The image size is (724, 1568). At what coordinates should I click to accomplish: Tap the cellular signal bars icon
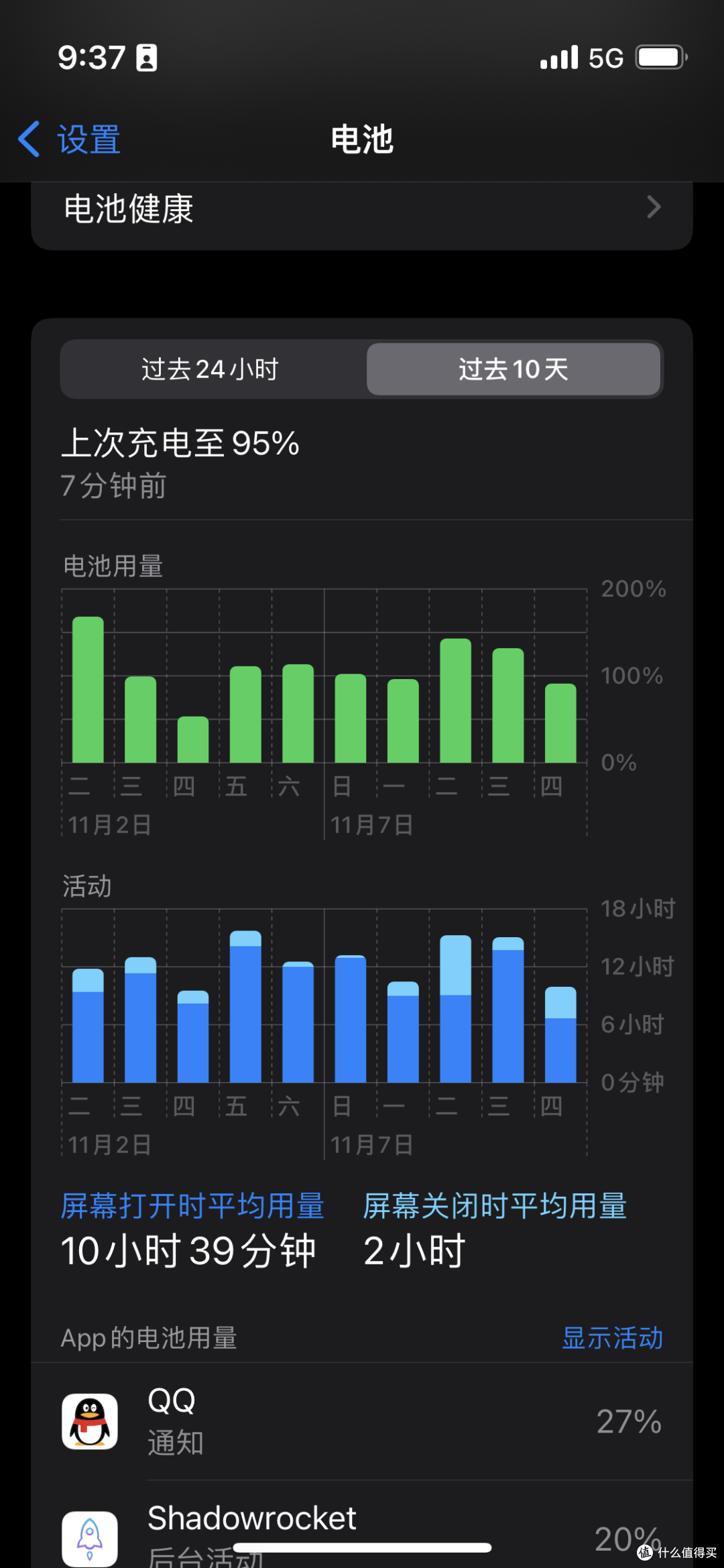point(560,57)
